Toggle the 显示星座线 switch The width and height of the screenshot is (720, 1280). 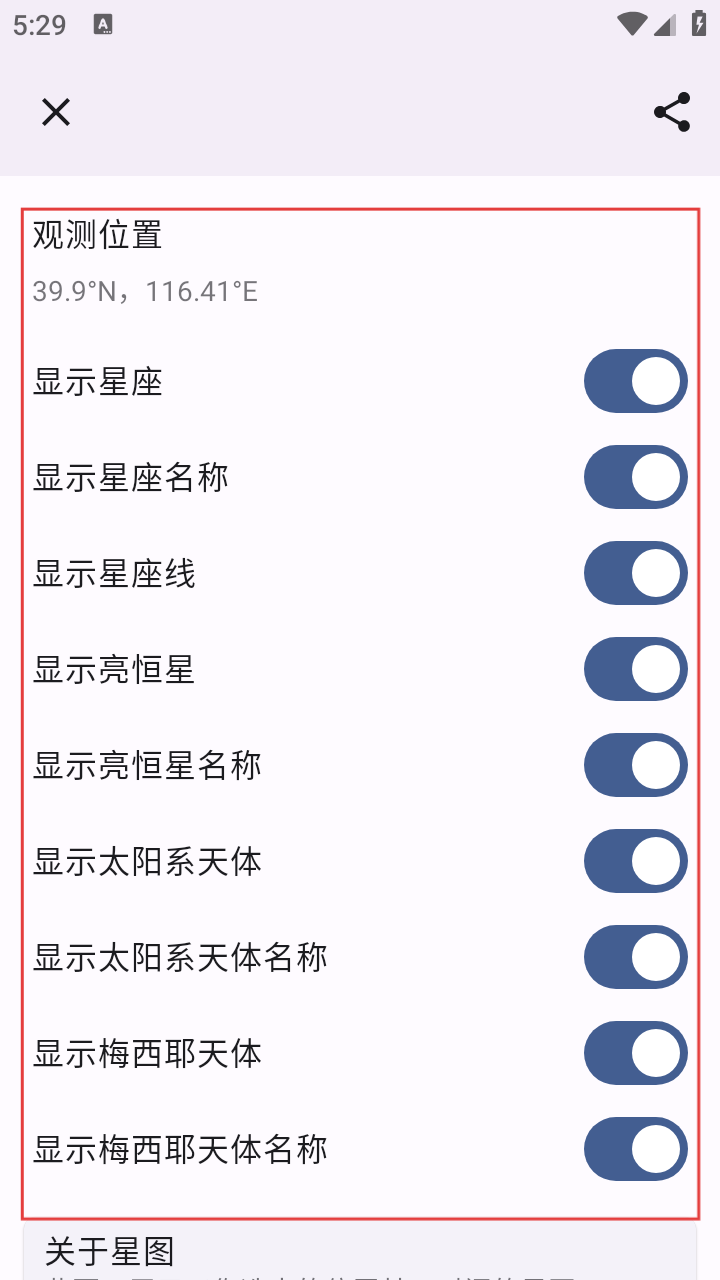point(636,573)
